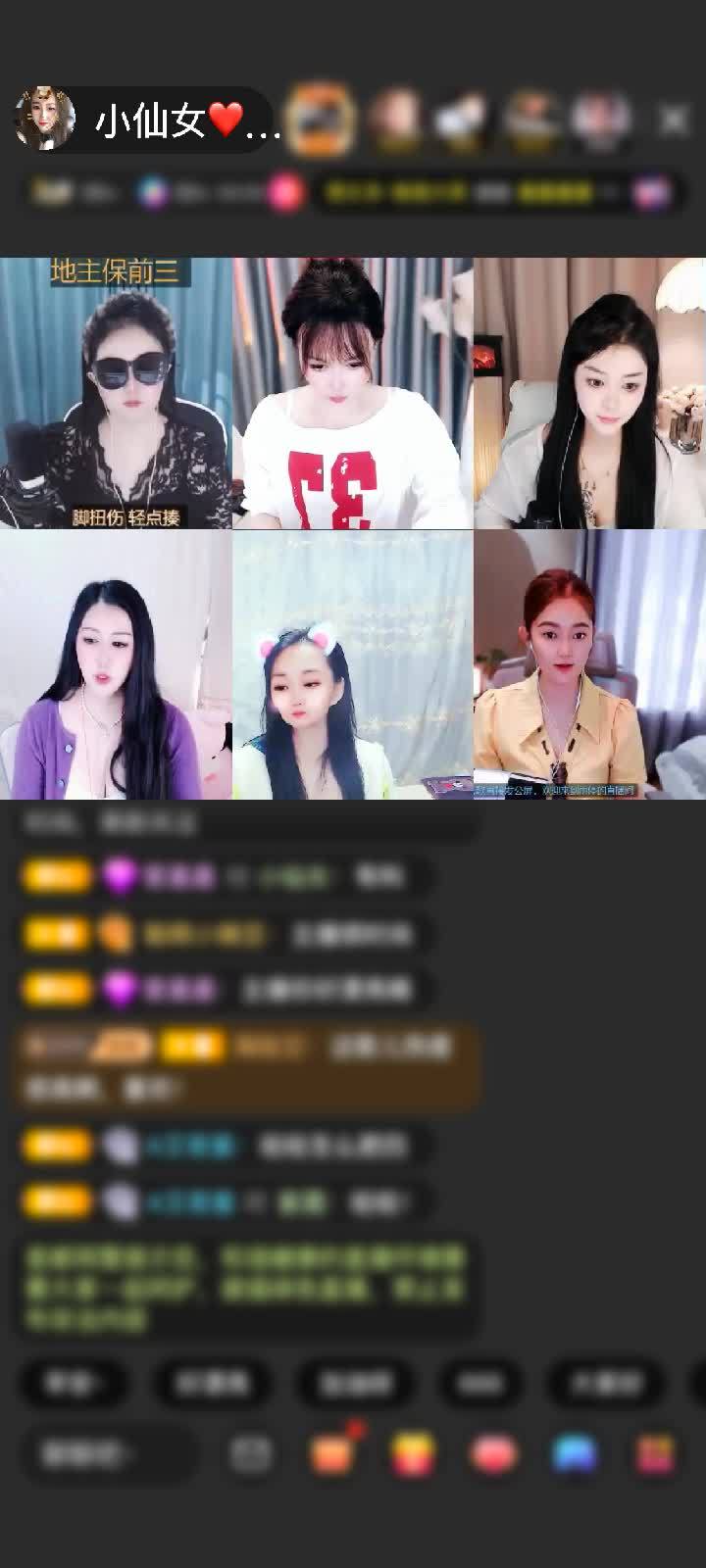Open streamer 小仙女's profile avatar

44,116
